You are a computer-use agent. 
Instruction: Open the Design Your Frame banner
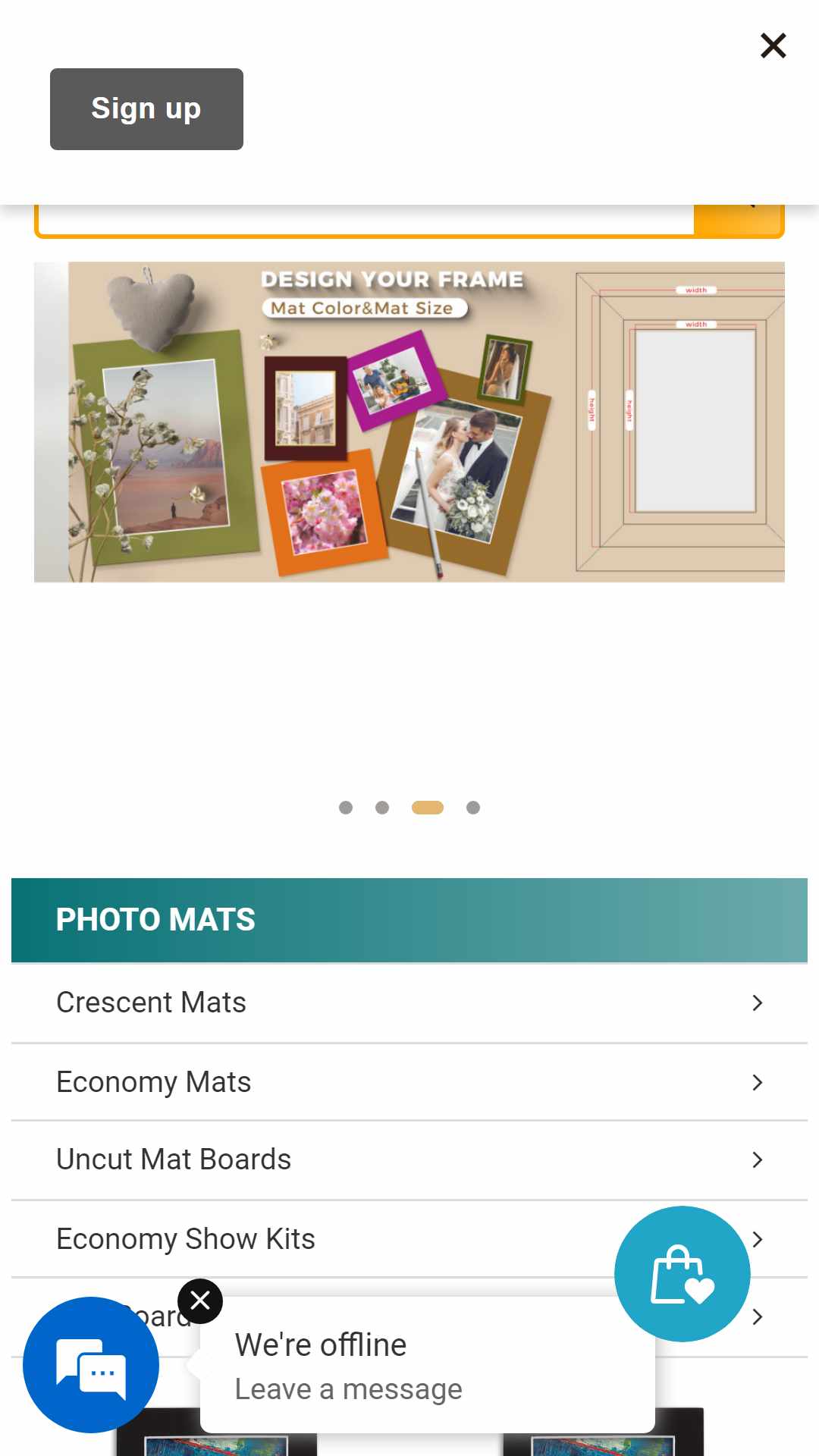coord(409,422)
